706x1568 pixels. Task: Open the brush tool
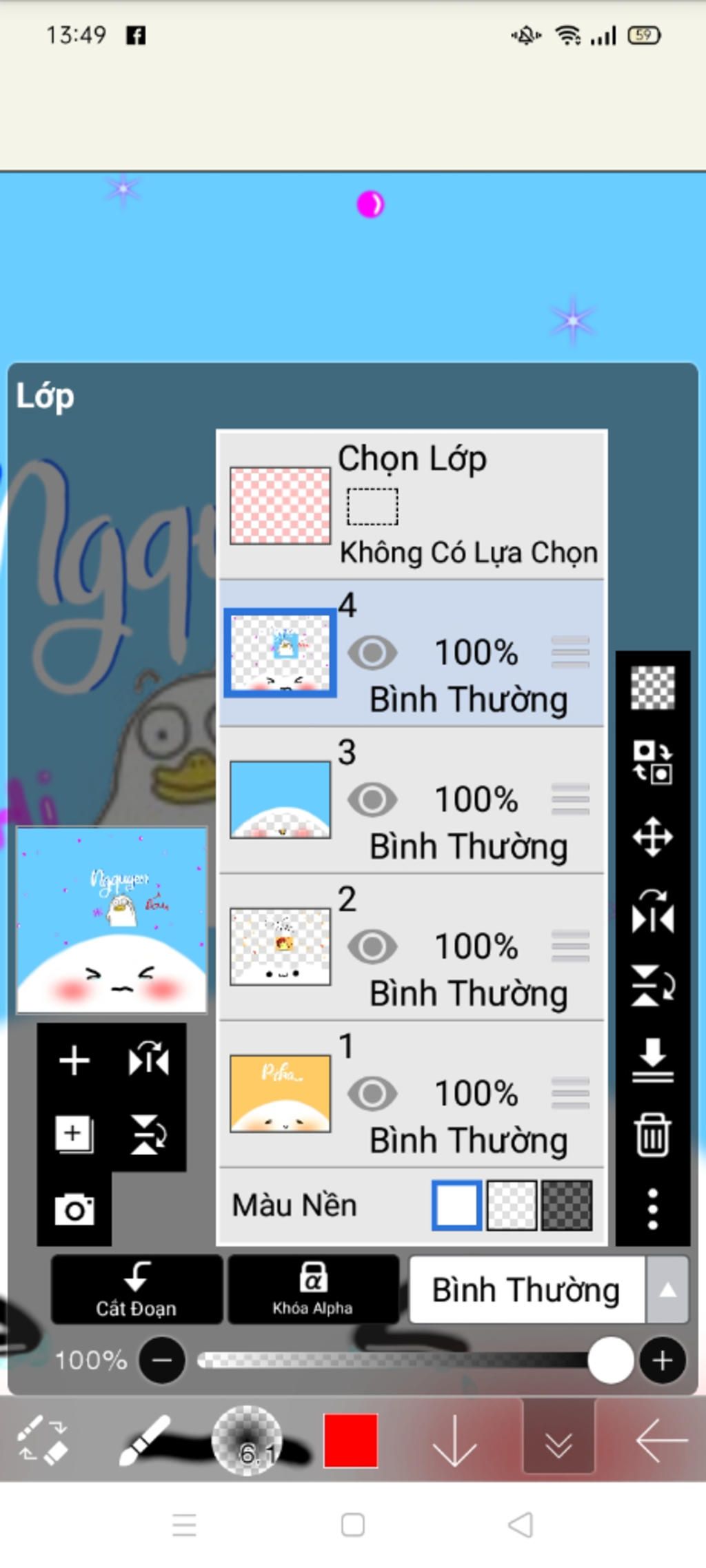(x=145, y=1440)
